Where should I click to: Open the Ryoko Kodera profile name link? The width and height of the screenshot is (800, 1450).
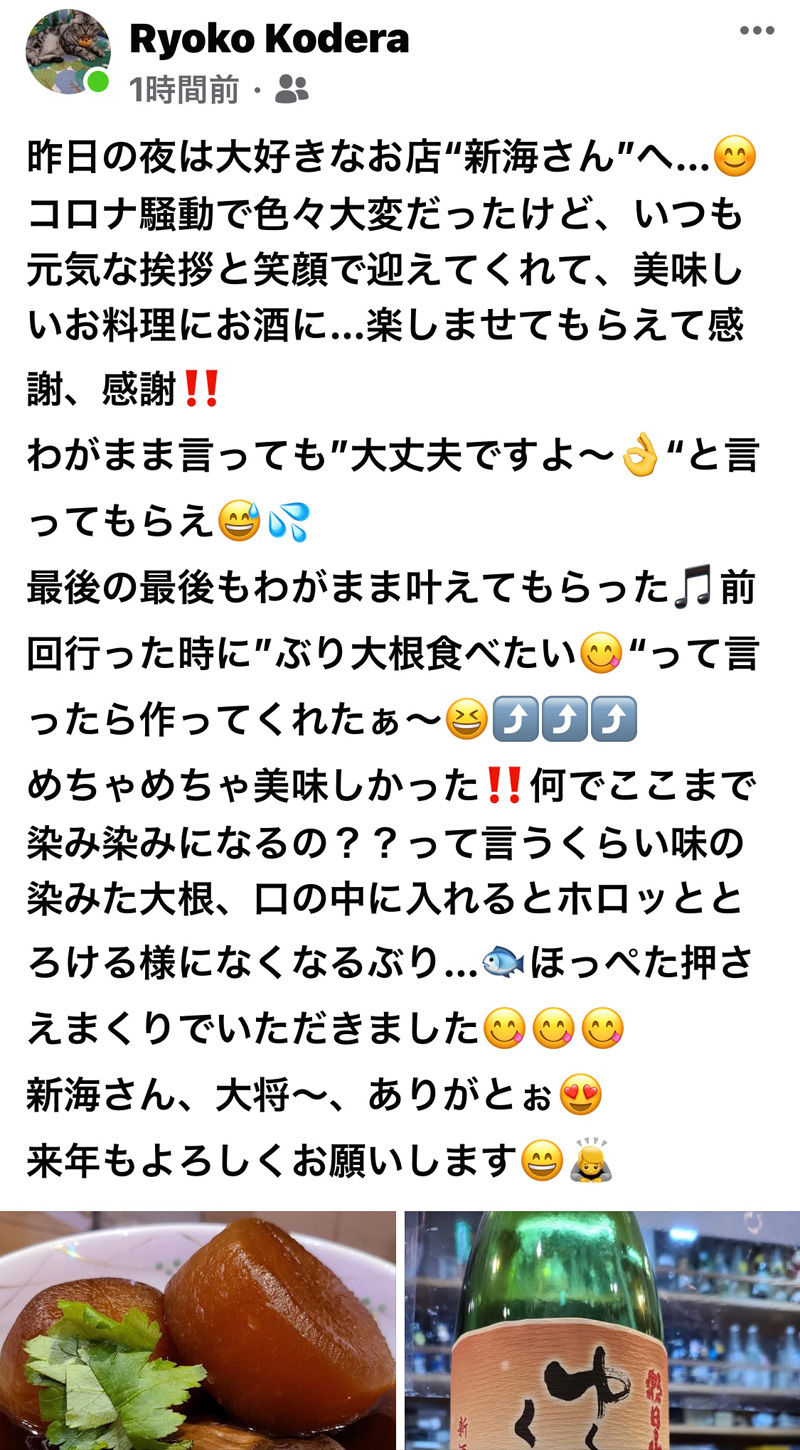tap(269, 39)
